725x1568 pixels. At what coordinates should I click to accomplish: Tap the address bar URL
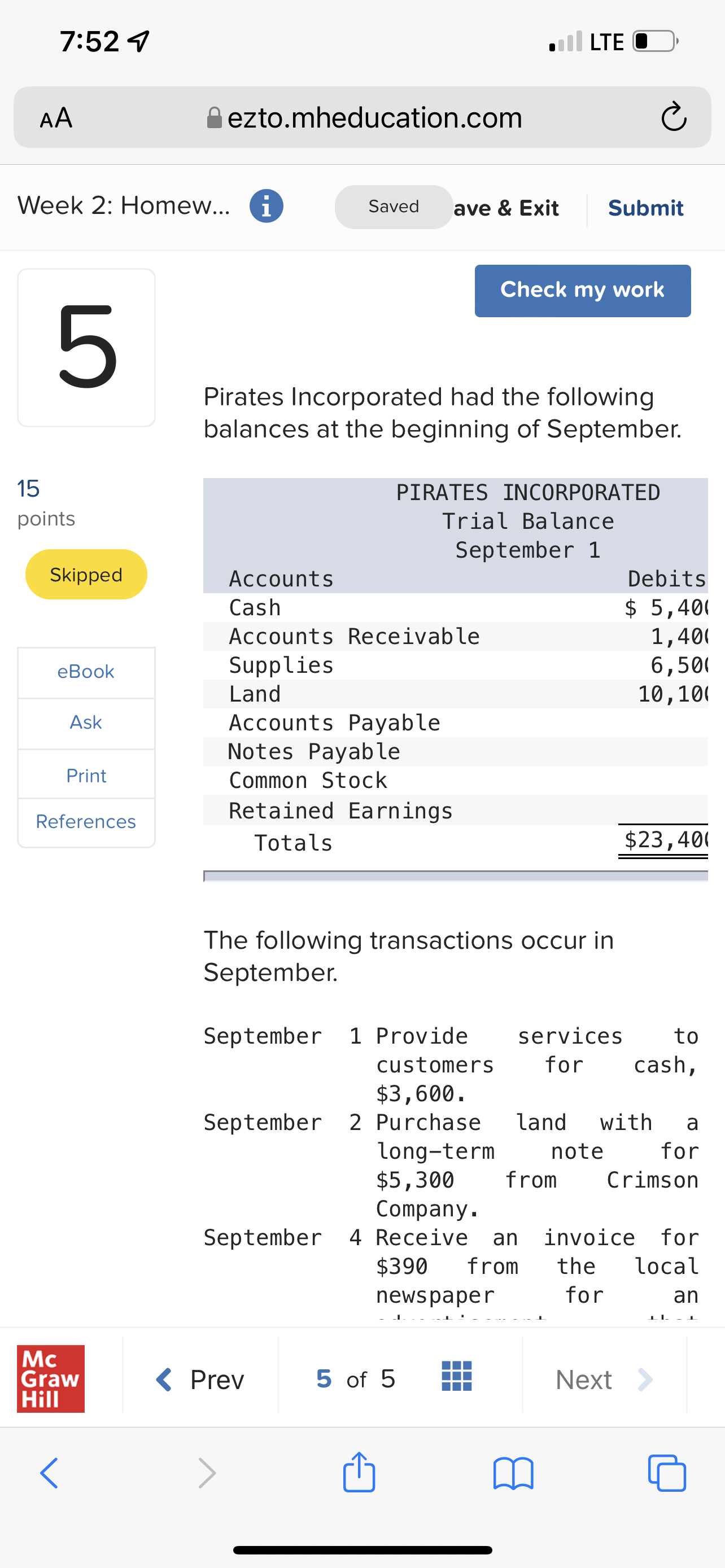point(374,117)
